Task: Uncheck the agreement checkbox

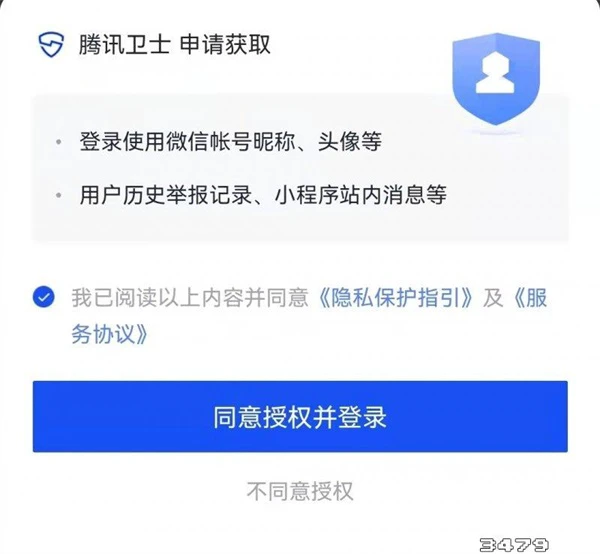Action: (x=44, y=297)
